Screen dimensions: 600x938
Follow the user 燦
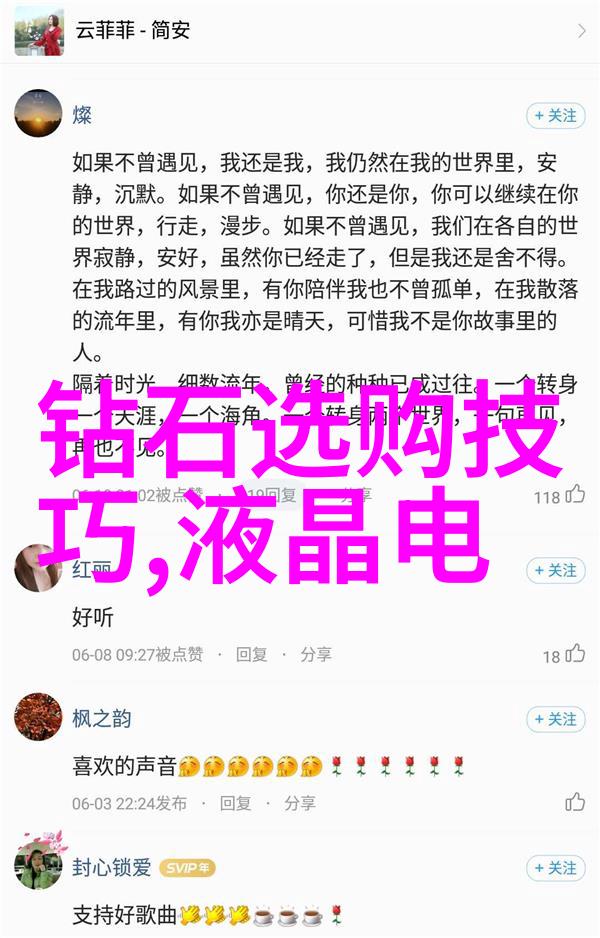click(555, 116)
